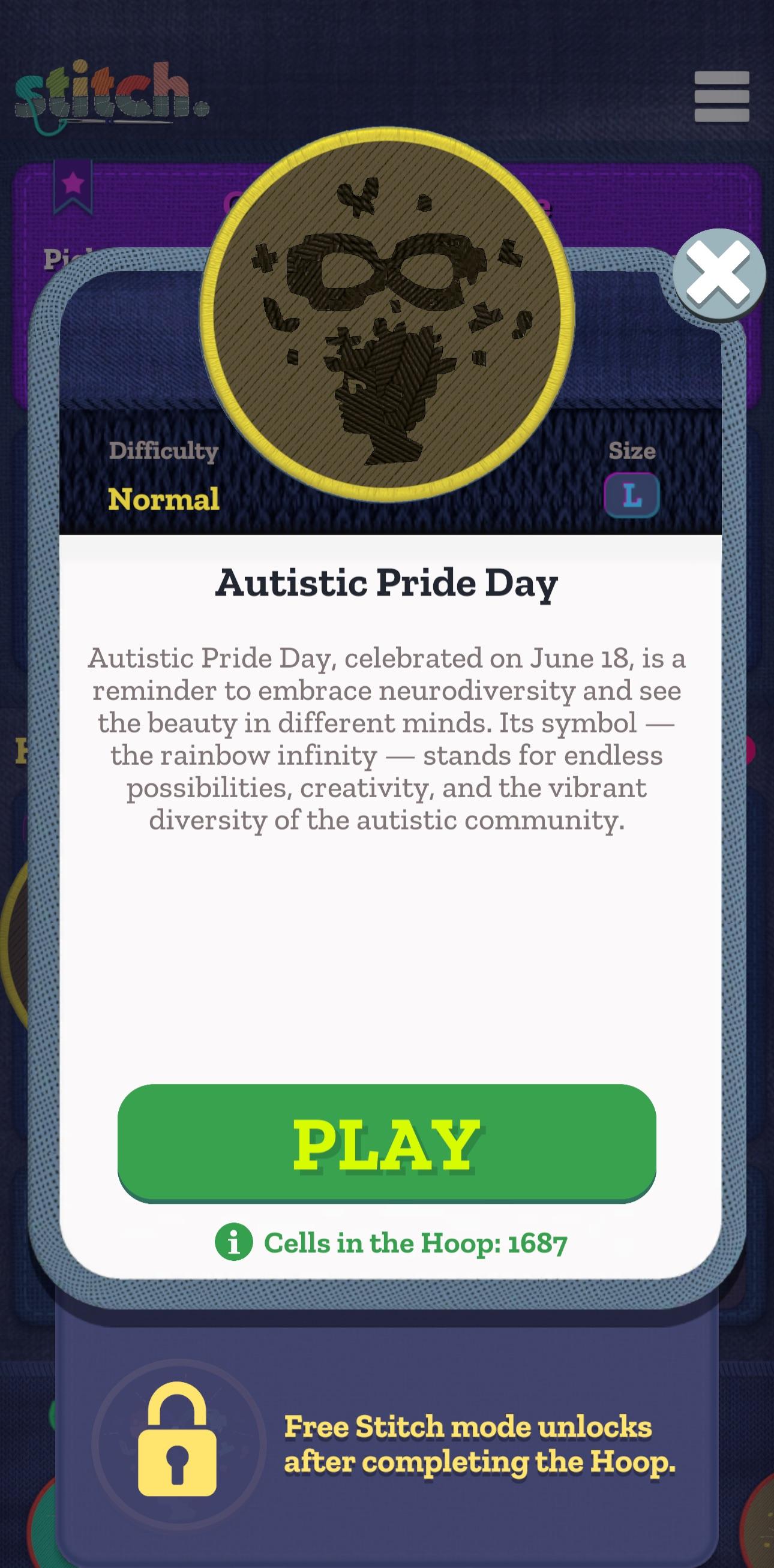The width and height of the screenshot is (774, 1568).
Task: Close the Autistic Pride Day dialog
Action: click(x=719, y=275)
